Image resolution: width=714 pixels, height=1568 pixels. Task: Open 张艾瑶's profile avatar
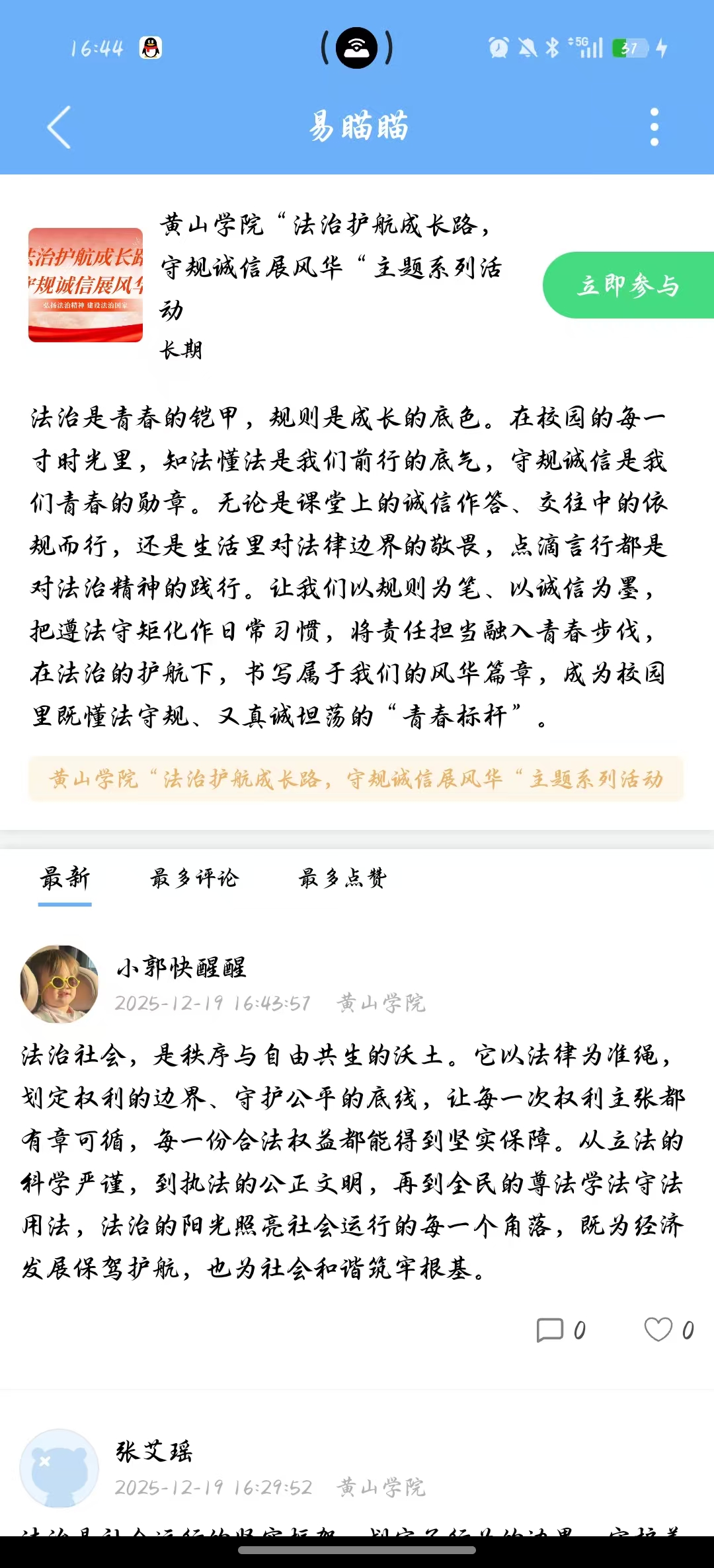point(59,1468)
